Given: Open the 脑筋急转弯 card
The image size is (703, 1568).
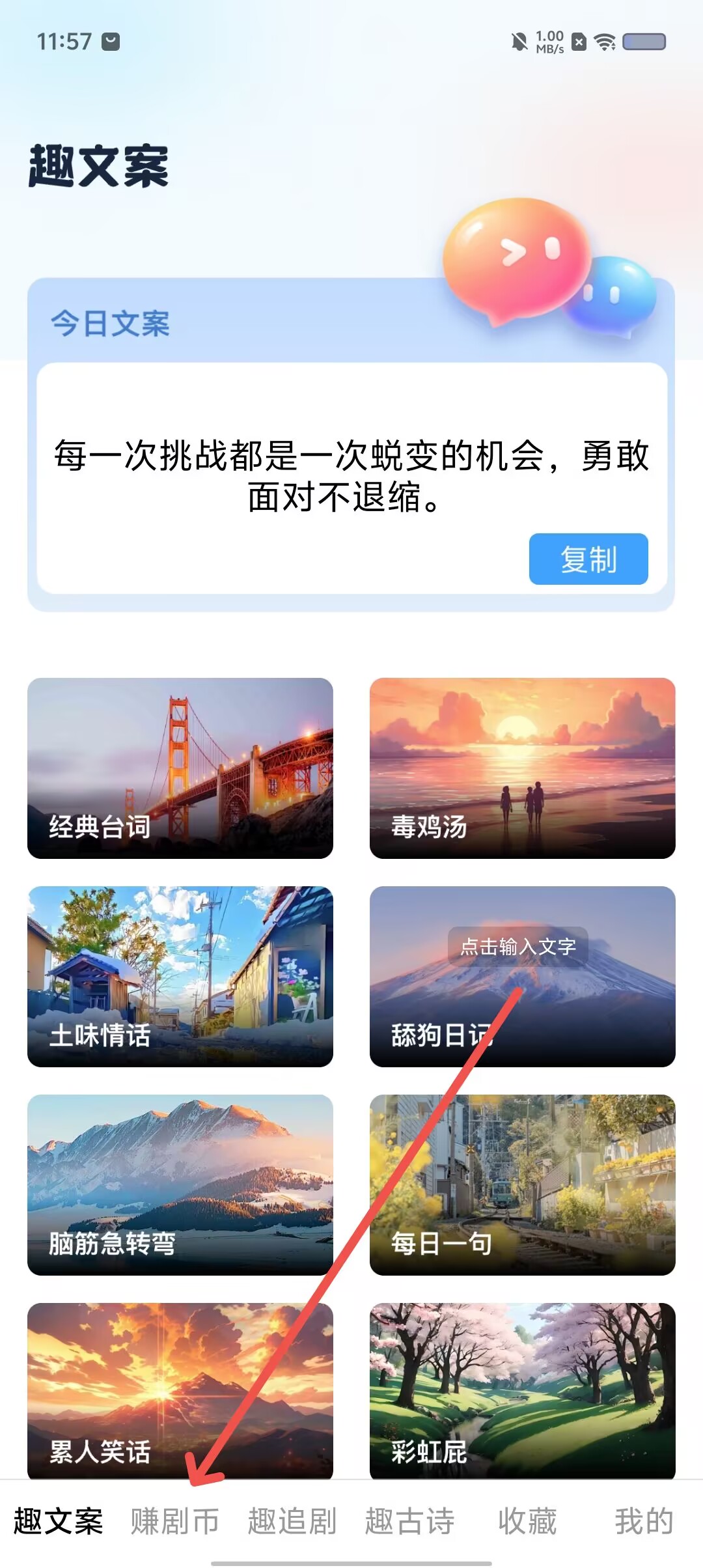Looking at the screenshot, I should (x=180, y=1184).
